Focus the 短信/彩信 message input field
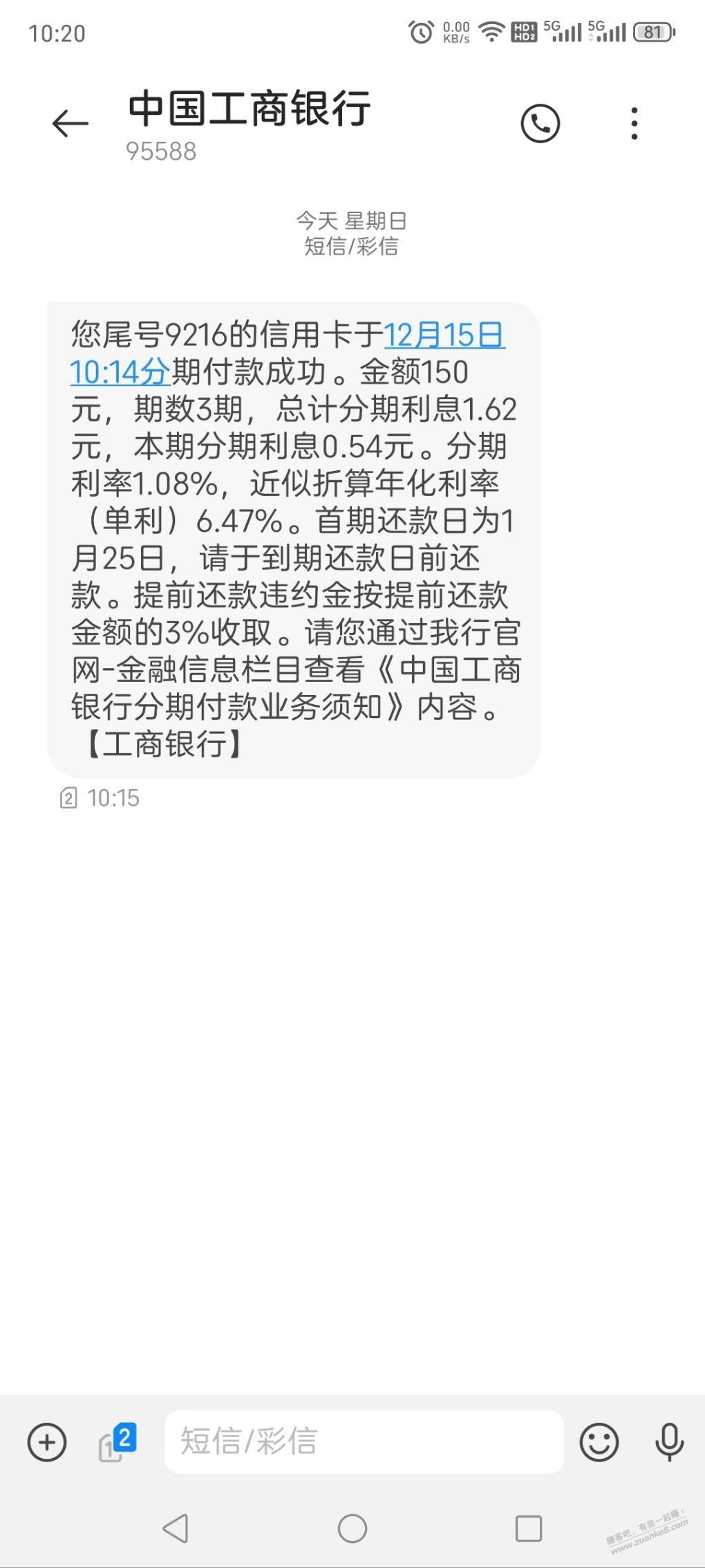The height and width of the screenshot is (1568, 705). point(364,1442)
